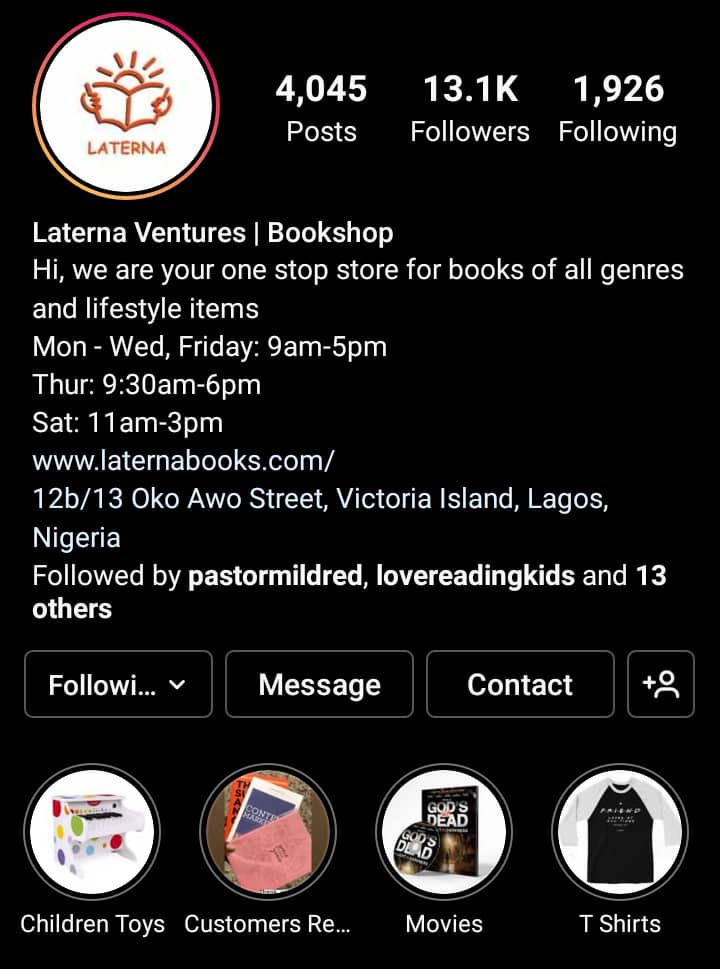The image size is (720, 969).
Task: Expand the Following dropdown button
Action: 118,684
